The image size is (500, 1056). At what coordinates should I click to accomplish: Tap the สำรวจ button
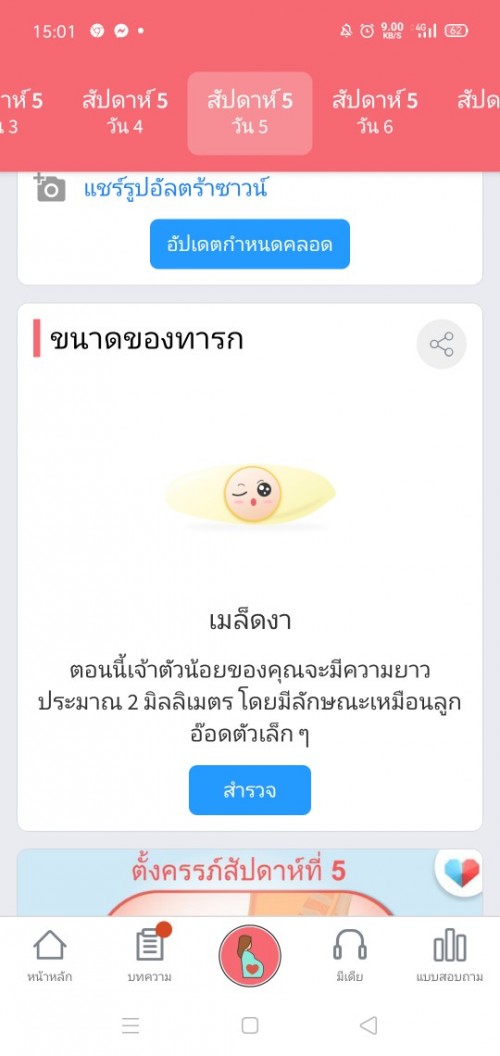pyautogui.click(x=249, y=790)
